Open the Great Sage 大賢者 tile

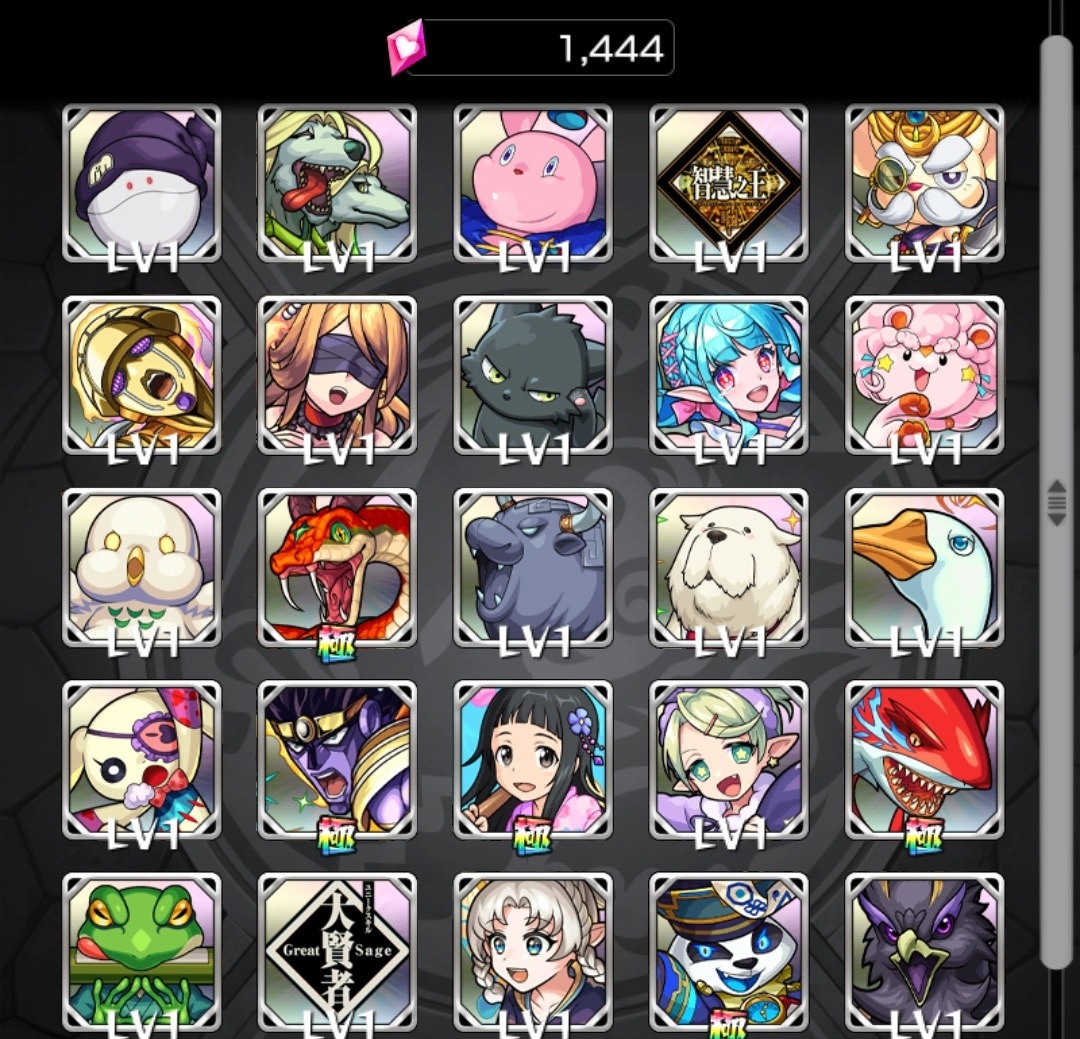337,950
